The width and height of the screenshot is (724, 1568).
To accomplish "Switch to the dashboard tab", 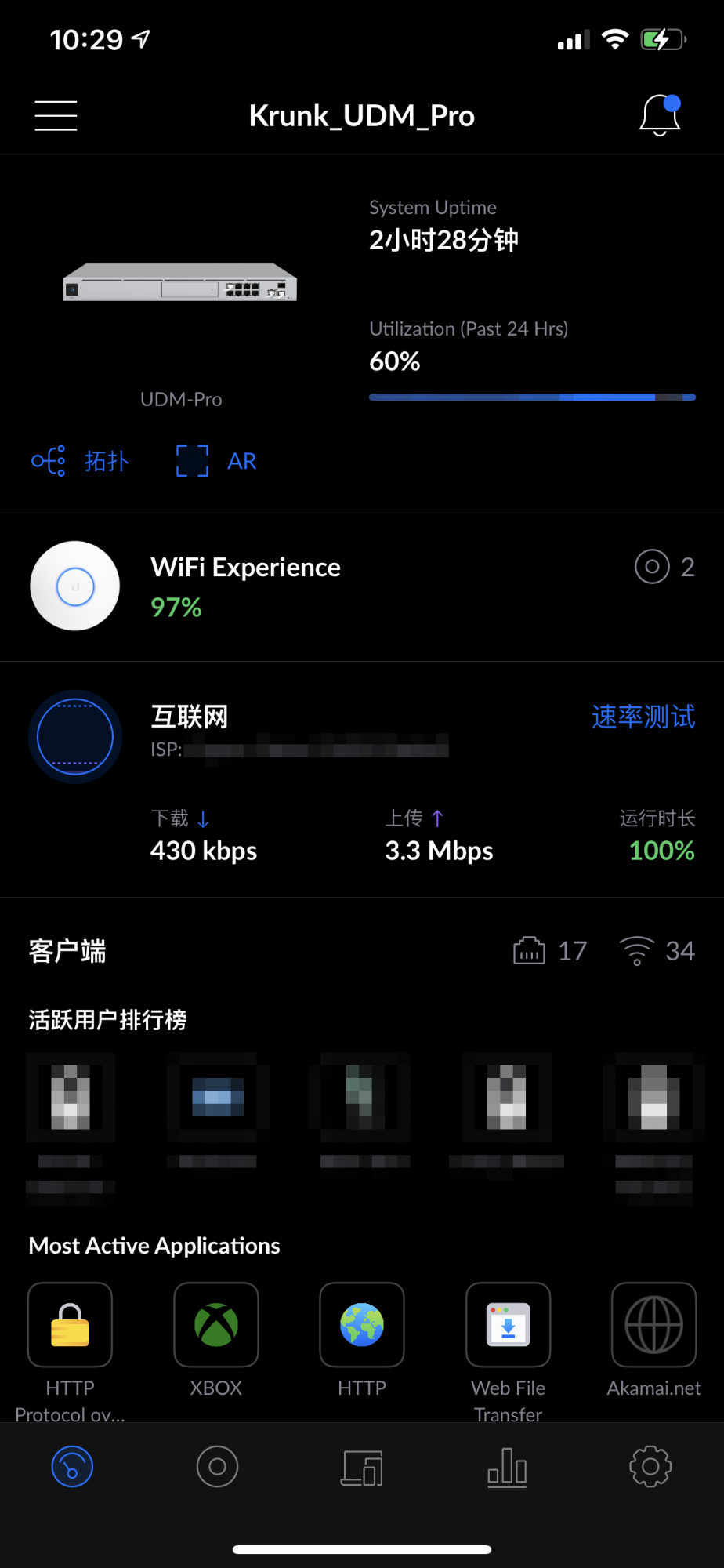I will pyautogui.click(x=72, y=1467).
